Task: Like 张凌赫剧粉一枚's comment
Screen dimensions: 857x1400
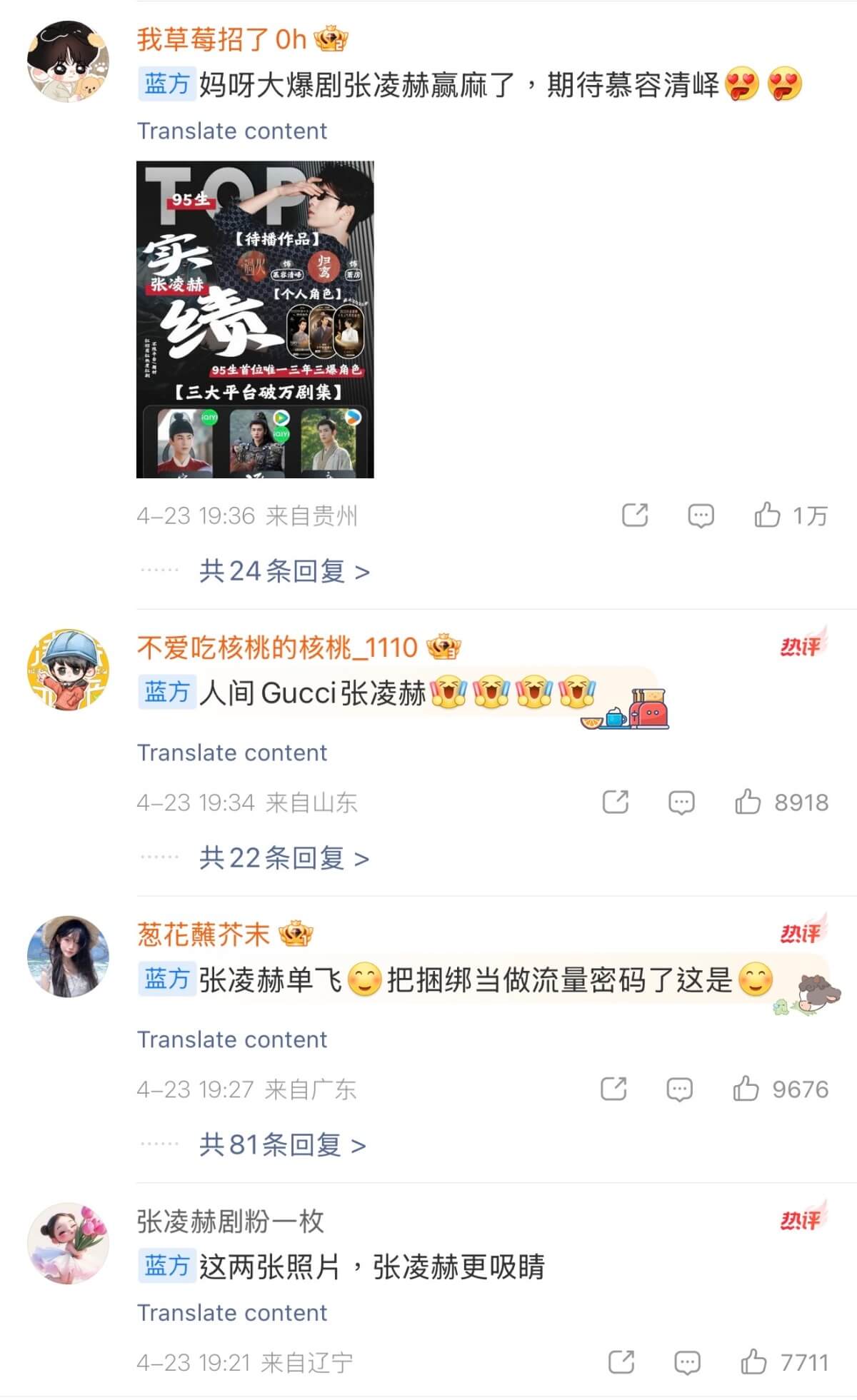Action: point(753,1361)
